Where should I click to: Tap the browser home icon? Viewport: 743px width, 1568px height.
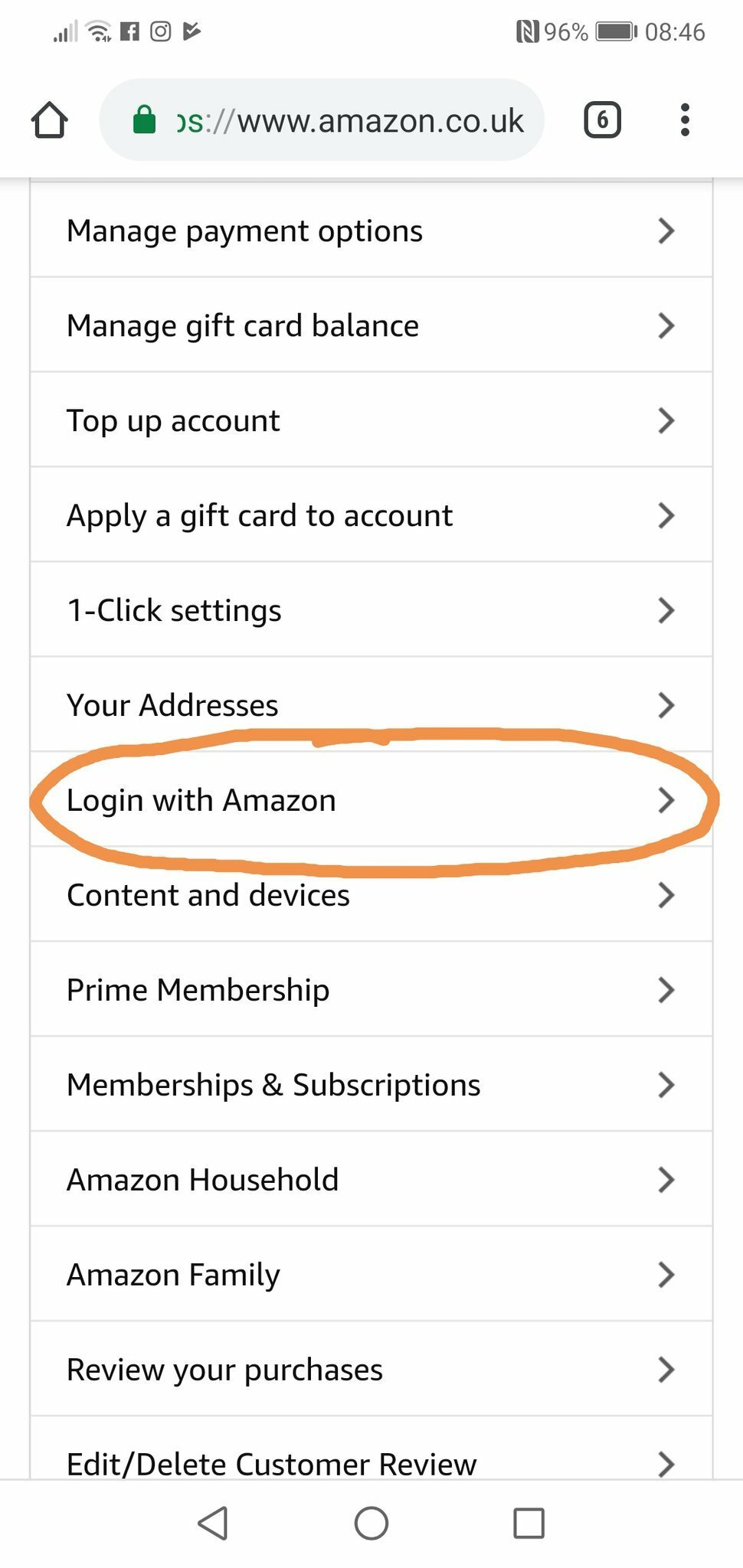coord(50,120)
